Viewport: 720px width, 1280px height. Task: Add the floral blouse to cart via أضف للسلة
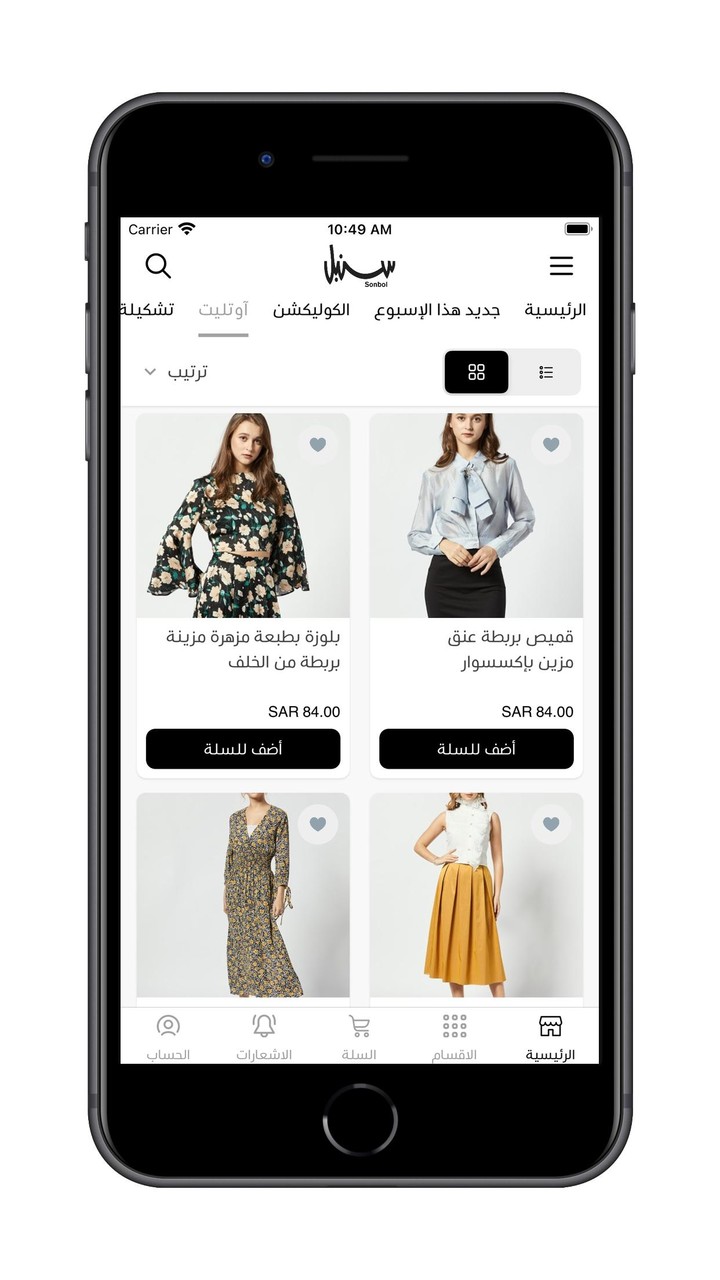pyautogui.click(x=243, y=748)
